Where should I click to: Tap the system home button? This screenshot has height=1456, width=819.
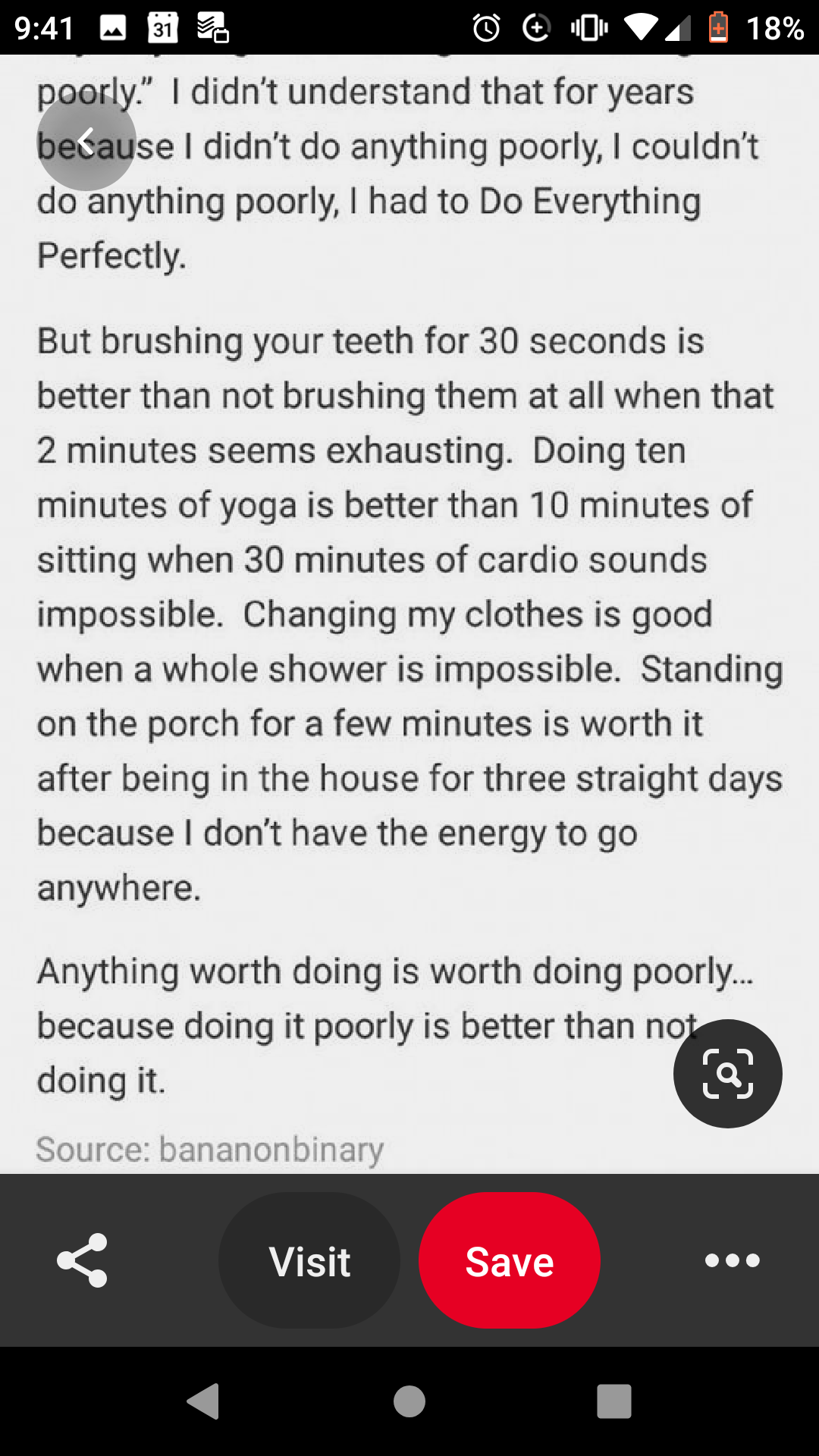409,1401
